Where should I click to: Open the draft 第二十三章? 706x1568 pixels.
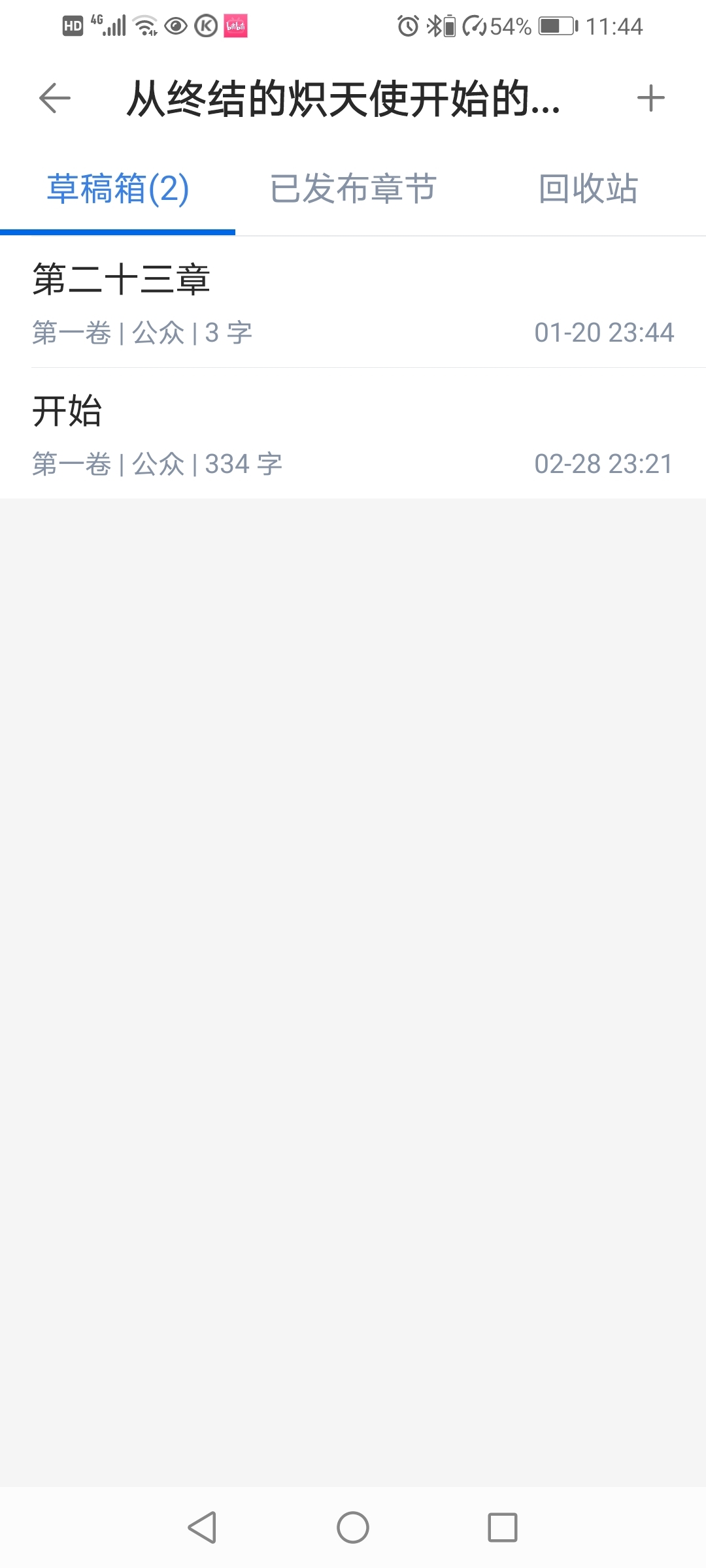coord(353,302)
